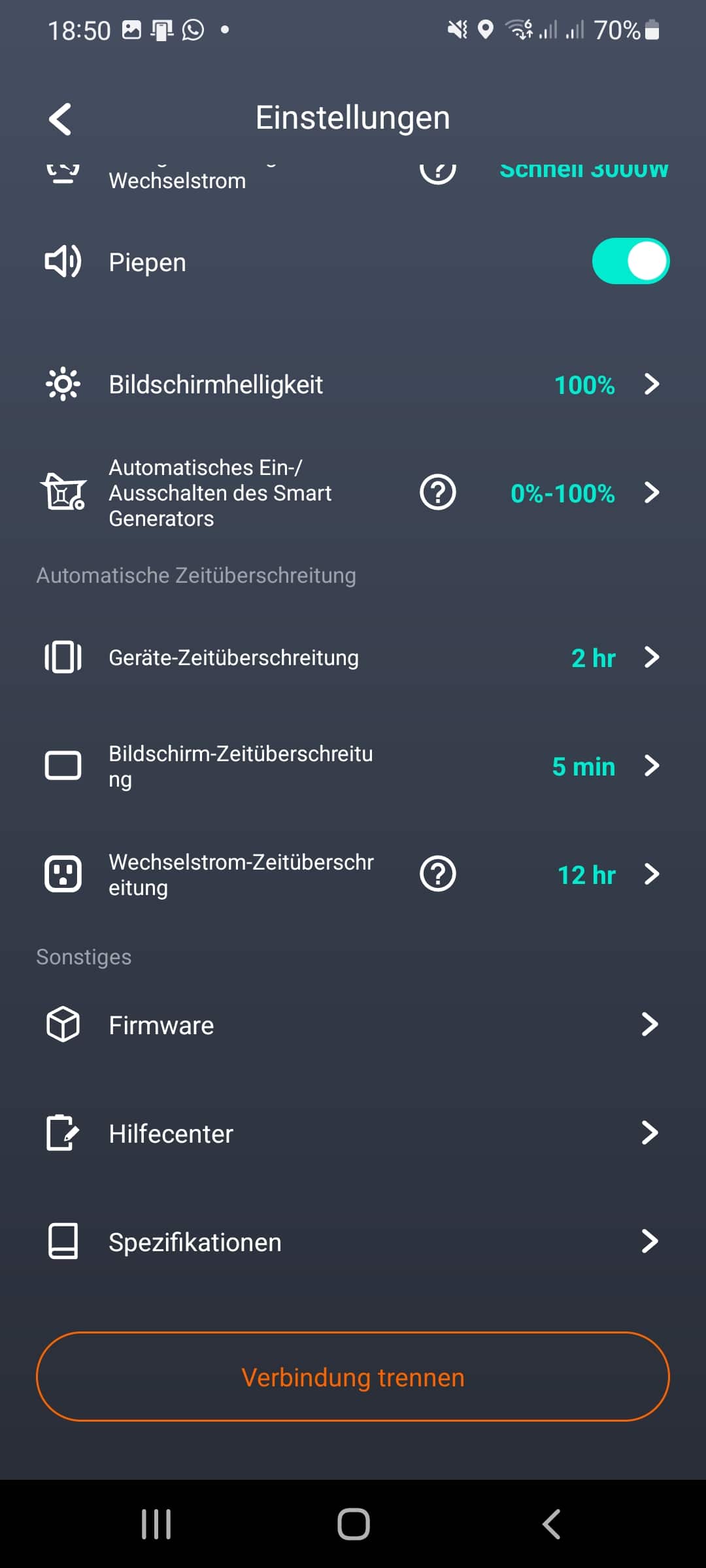Screen dimensions: 706x1568
Task: Show help for Wechselstrom-Zeitüberschreitung
Action: (437, 874)
